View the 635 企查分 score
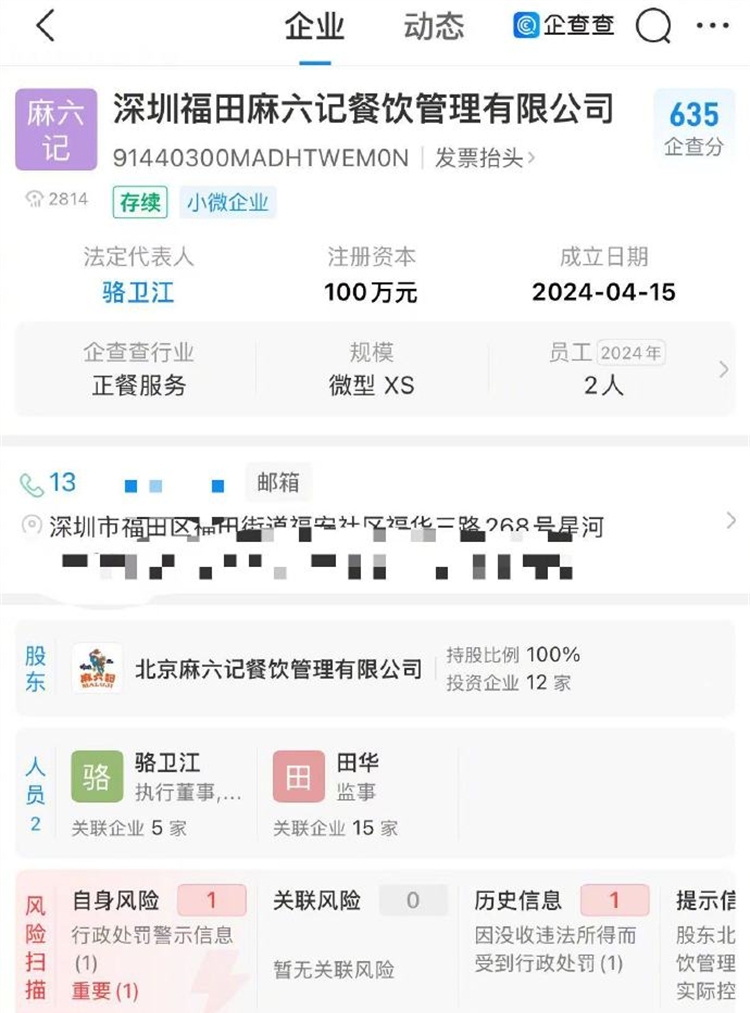Screen dimensions: 750x1013 click(x=694, y=128)
